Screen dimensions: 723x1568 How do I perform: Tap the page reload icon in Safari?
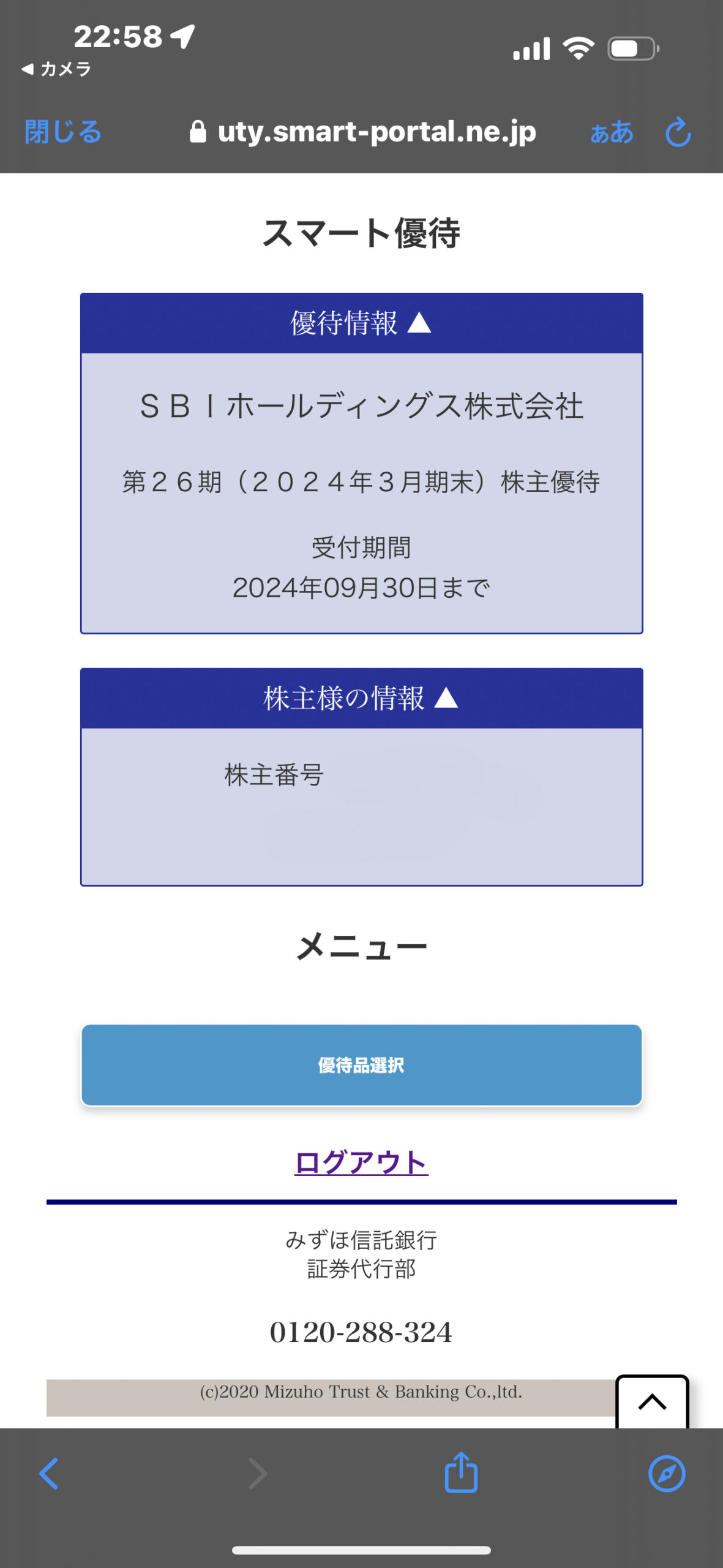[x=678, y=132]
